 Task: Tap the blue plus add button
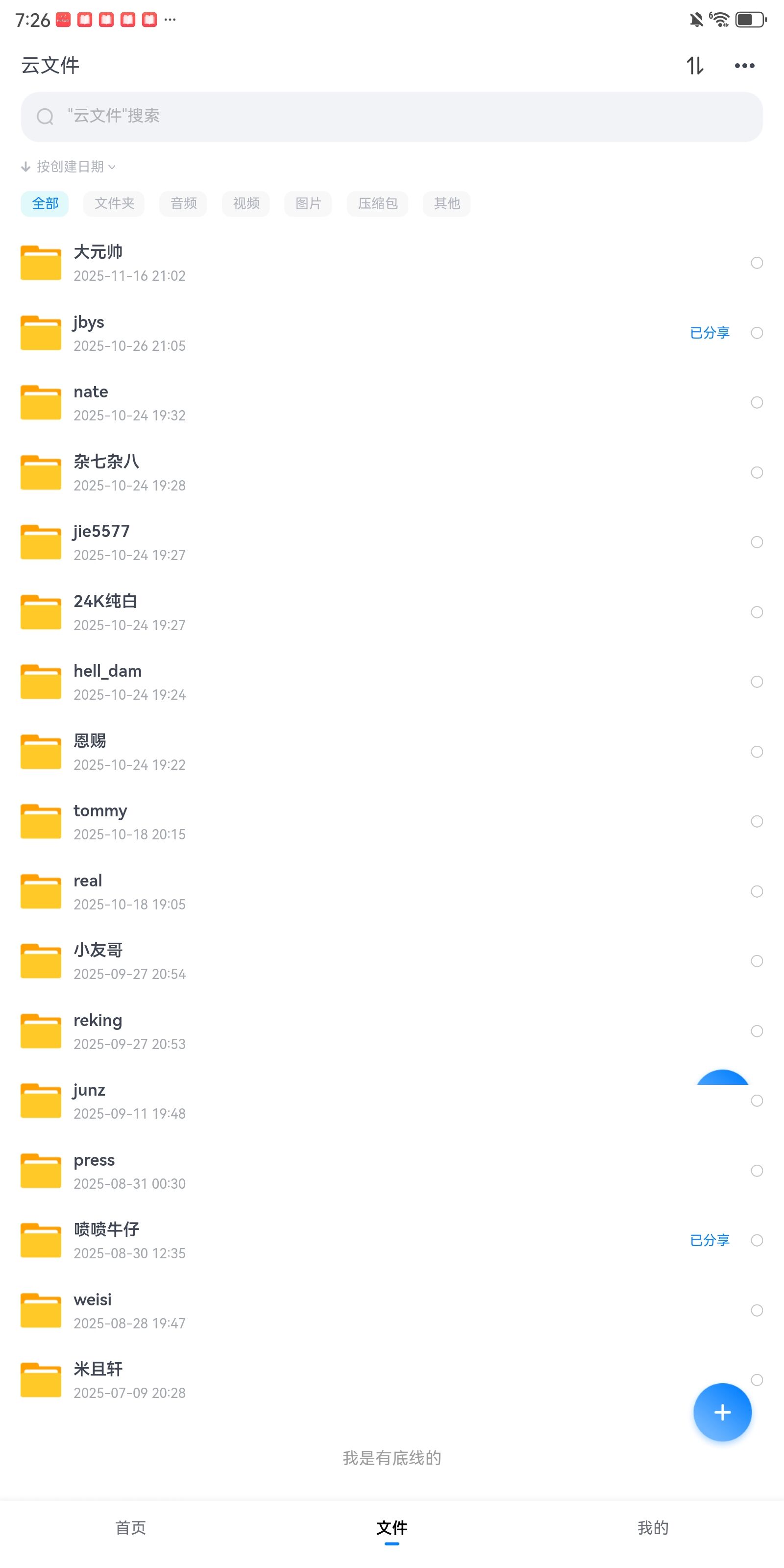(x=722, y=1412)
